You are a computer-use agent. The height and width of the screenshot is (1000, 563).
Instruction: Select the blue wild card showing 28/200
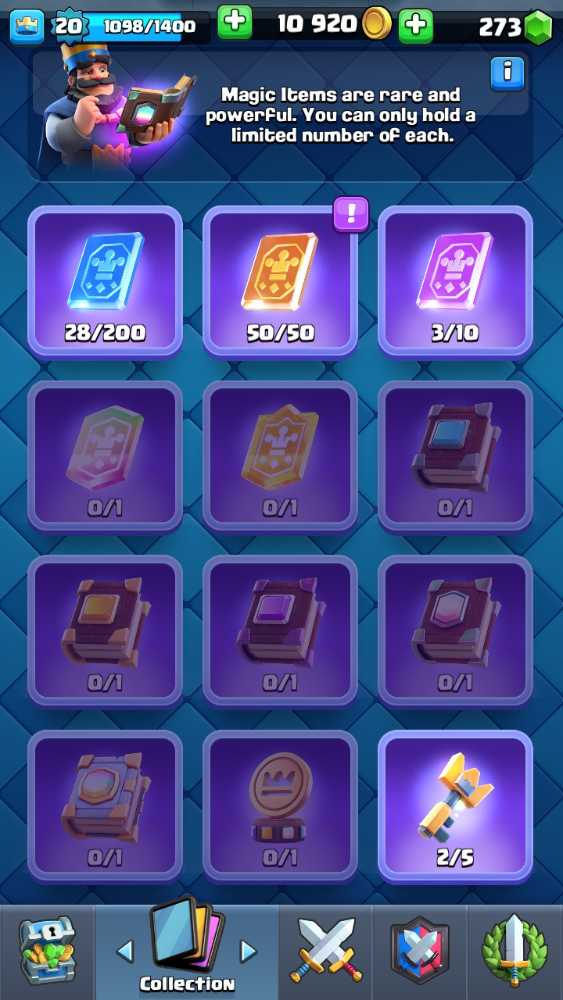coord(105,281)
